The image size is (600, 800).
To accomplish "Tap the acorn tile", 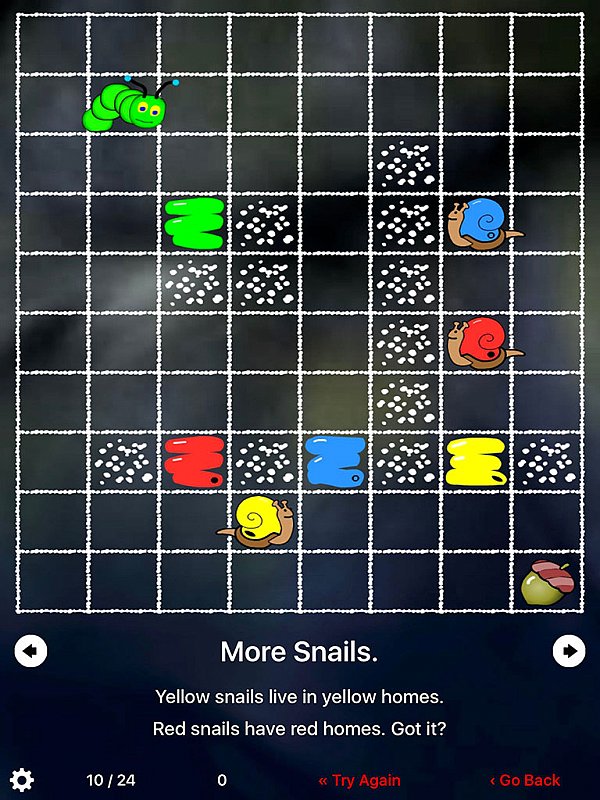I will 546,582.
